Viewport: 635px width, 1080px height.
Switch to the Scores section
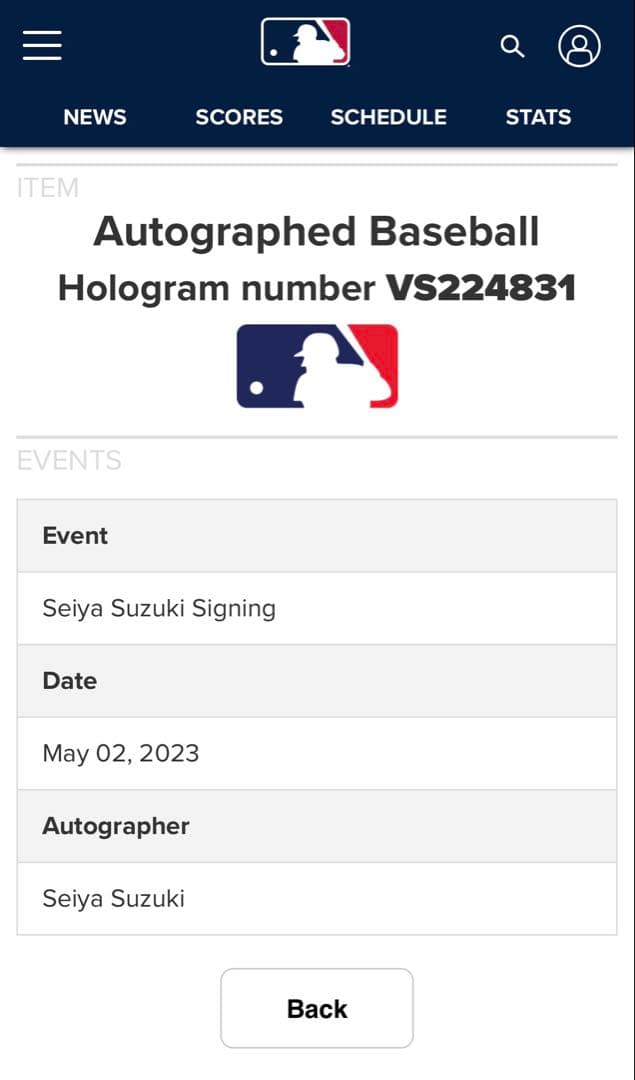(x=239, y=117)
